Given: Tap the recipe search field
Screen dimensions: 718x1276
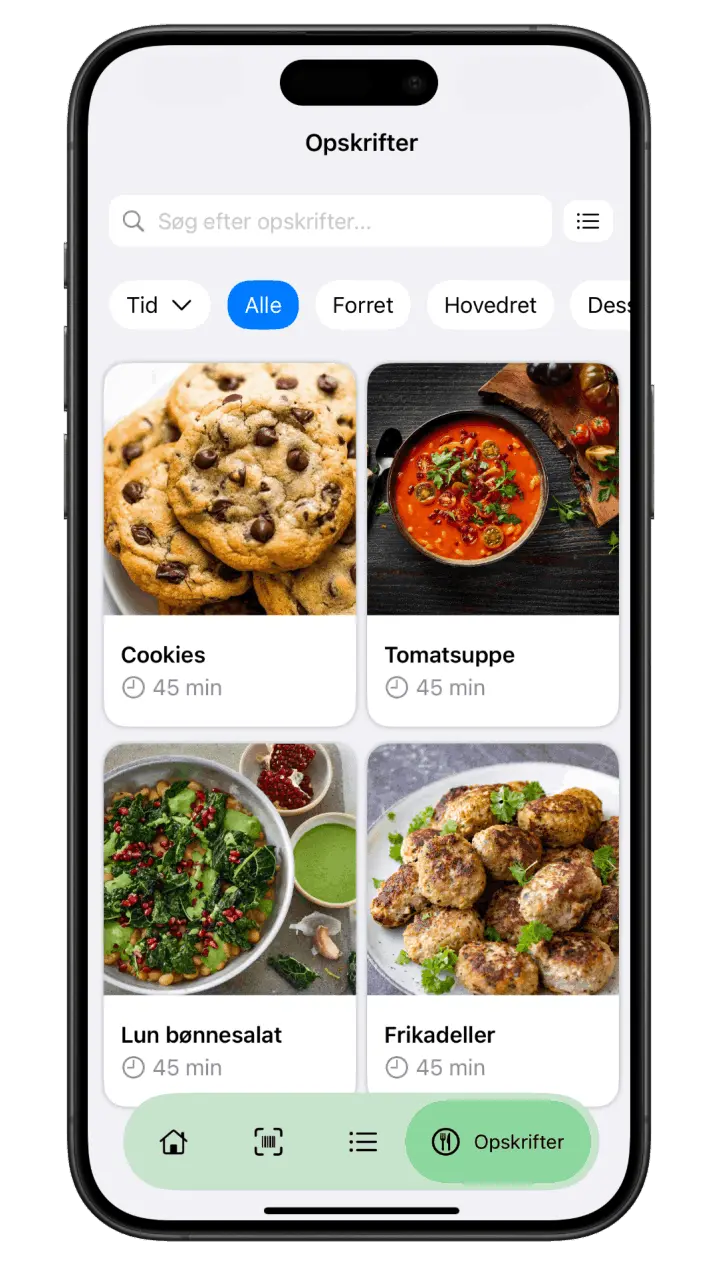Looking at the screenshot, I should [x=330, y=221].
